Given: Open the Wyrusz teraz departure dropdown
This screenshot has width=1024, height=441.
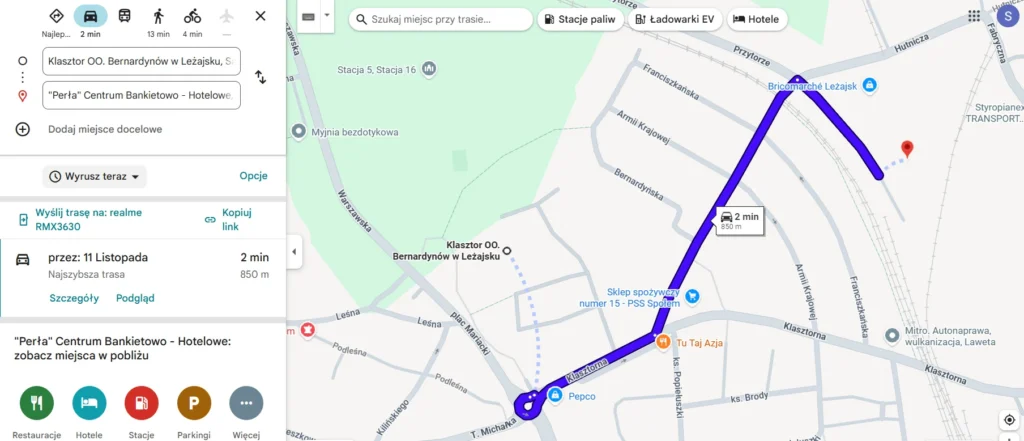Looking at the screenshot, I should coord(95,176).
